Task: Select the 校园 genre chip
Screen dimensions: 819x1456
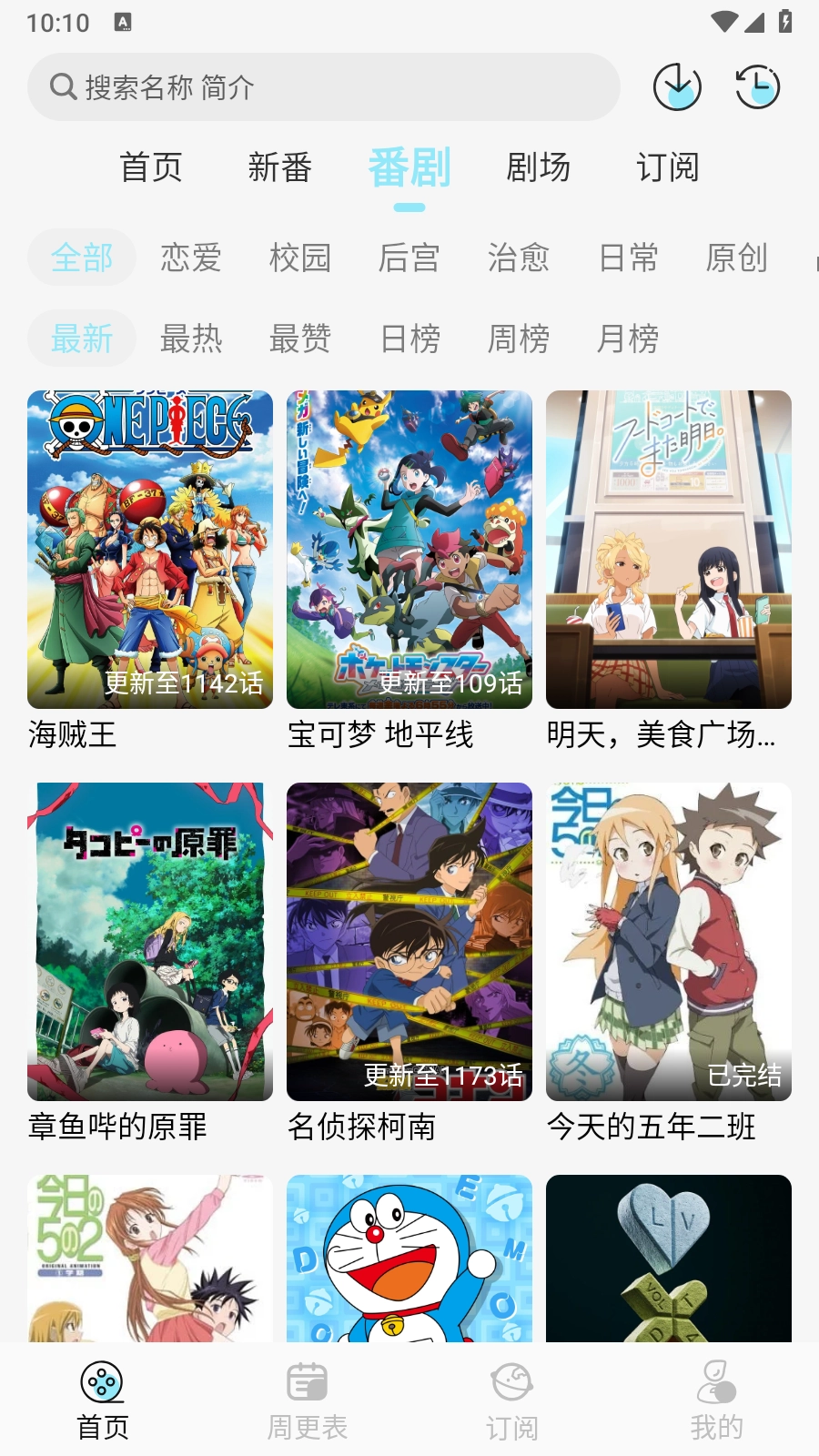Action: coord(300,258)
